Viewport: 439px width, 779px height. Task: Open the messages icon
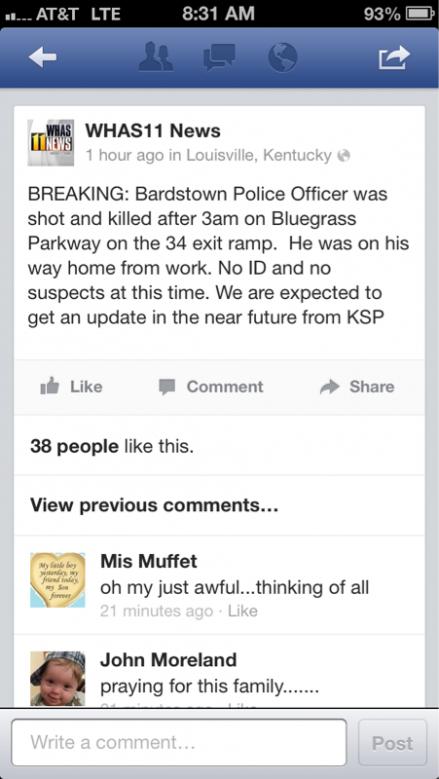pos(219,57)
